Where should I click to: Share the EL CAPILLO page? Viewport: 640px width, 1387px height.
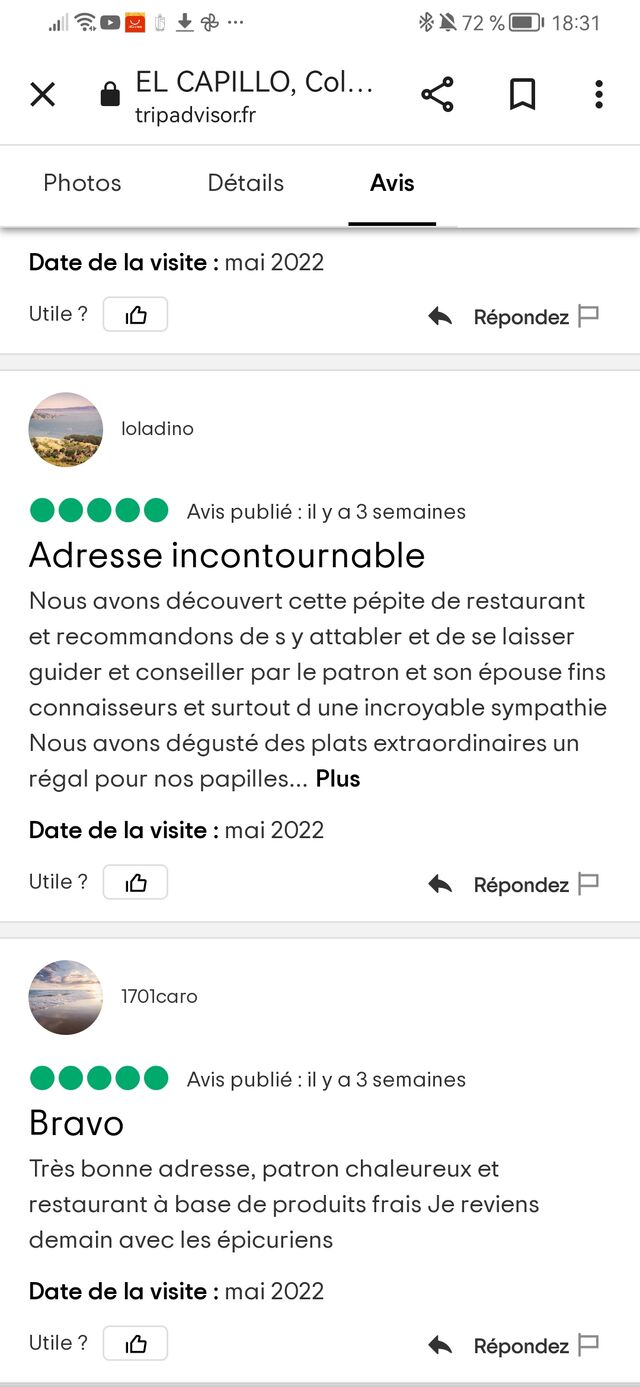[437, 95]
